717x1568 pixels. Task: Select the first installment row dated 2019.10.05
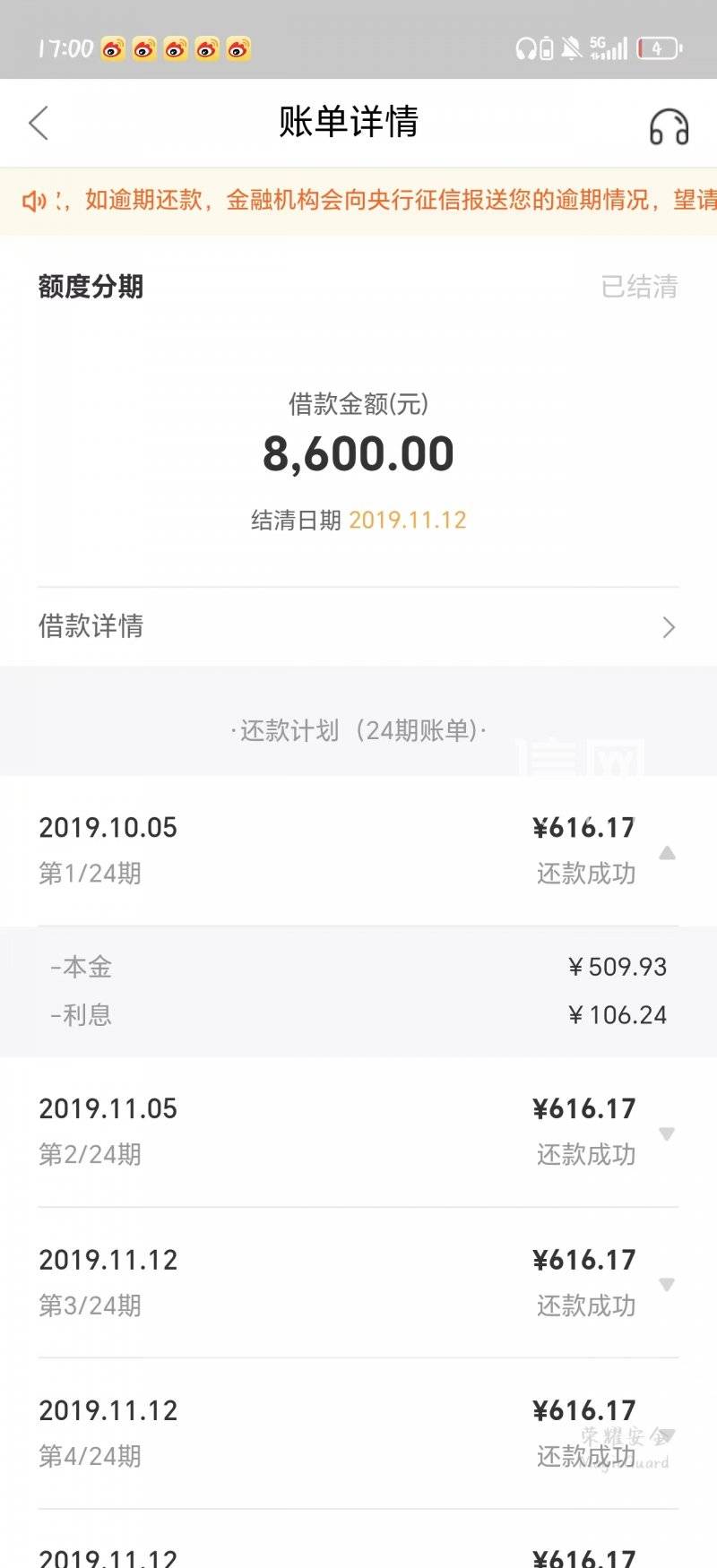click(x=108, y=827)
